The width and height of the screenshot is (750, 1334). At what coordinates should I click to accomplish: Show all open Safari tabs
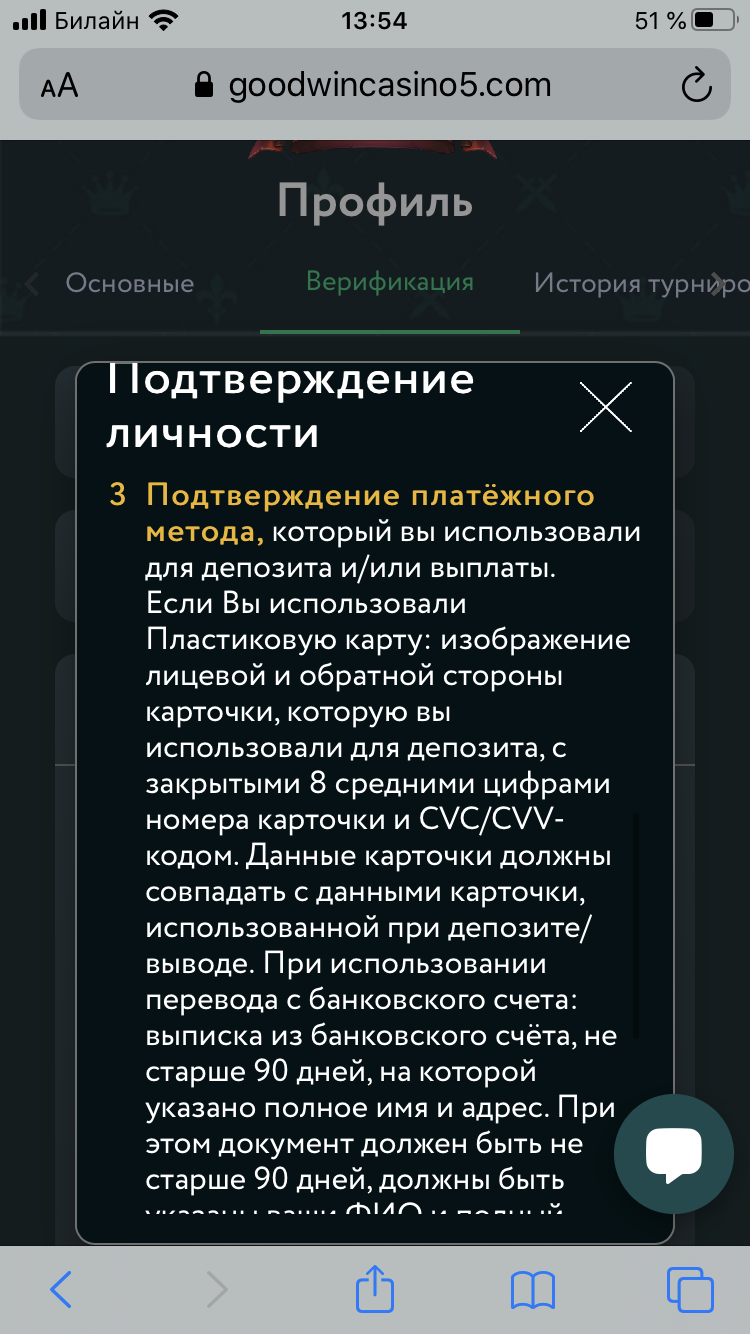click(x=689, y=1289)
